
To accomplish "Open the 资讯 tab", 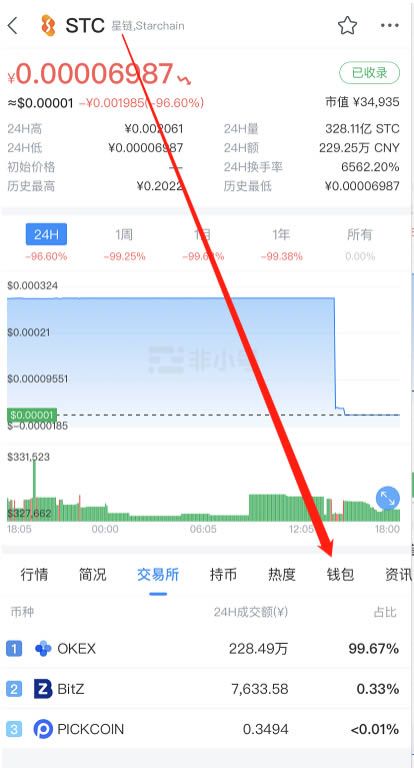I will coord(398,574).
